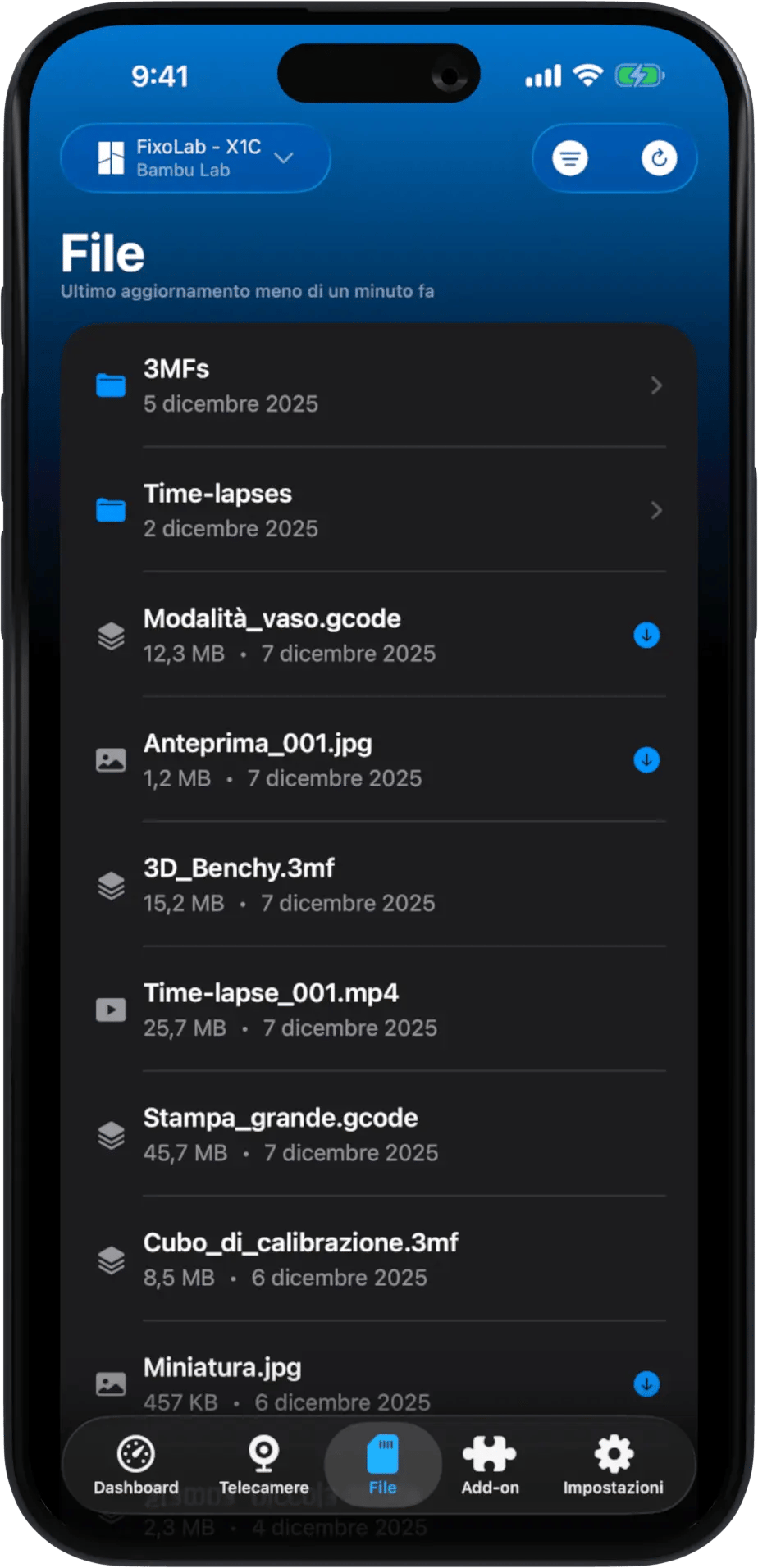The height and width of the screenshot is (1568, 758).
Task: Open the Time-lapses folder
Action: click(377, 510)
